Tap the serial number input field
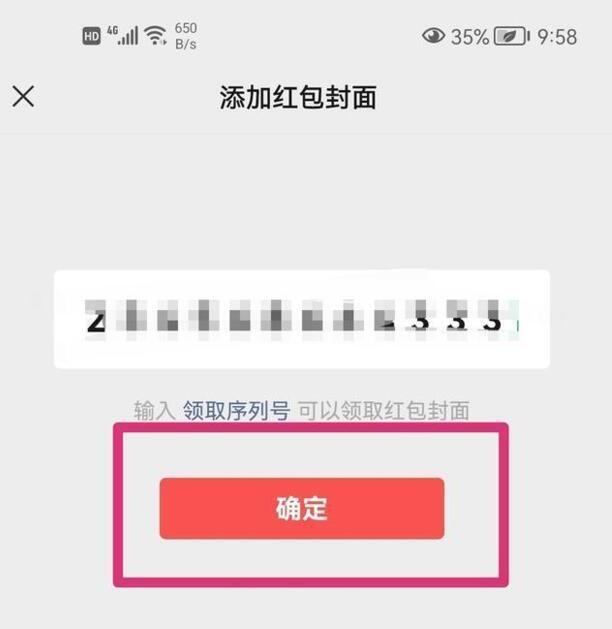This screenshot has width=612, height=629. coord(301,320)
